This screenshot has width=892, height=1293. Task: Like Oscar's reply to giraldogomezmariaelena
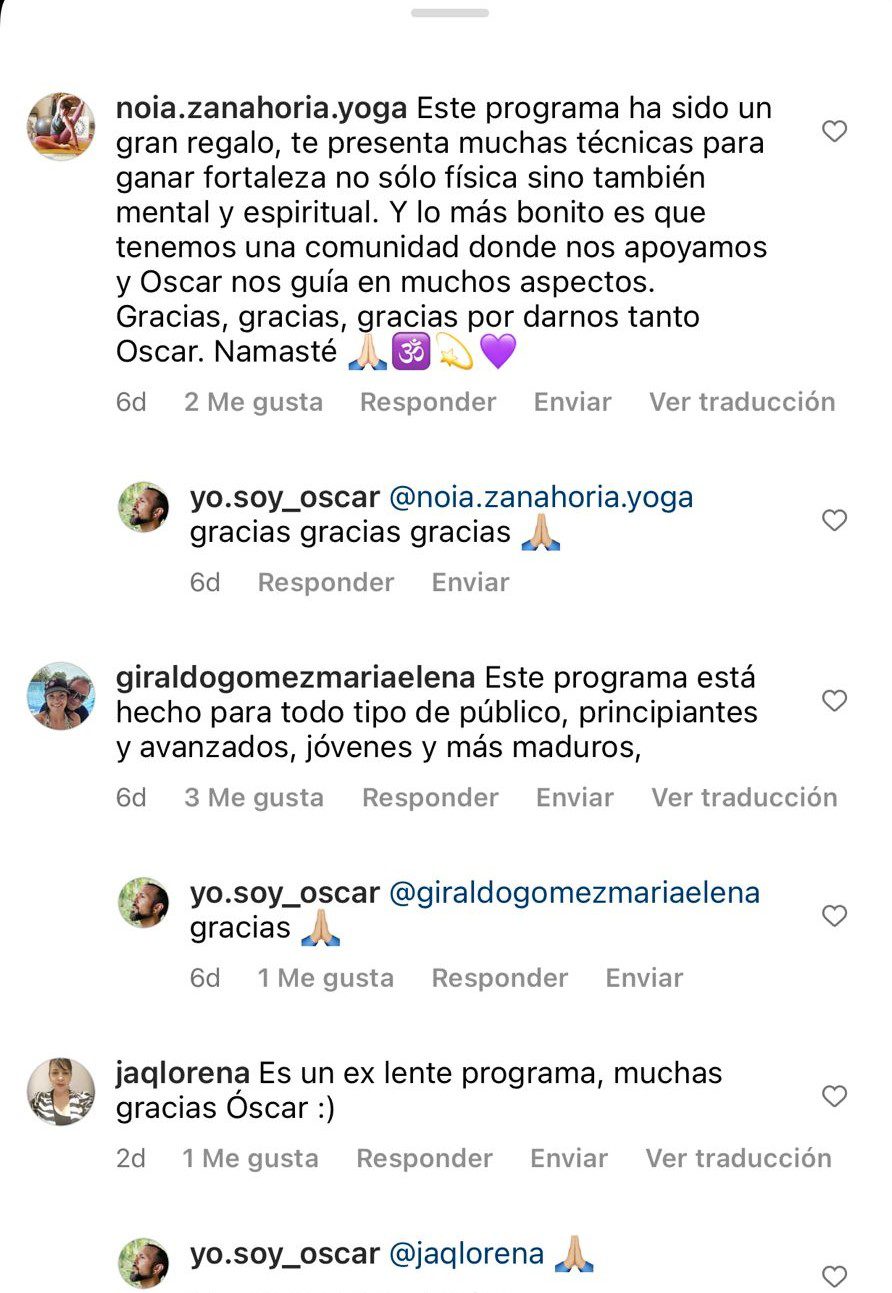click(834, 916)
